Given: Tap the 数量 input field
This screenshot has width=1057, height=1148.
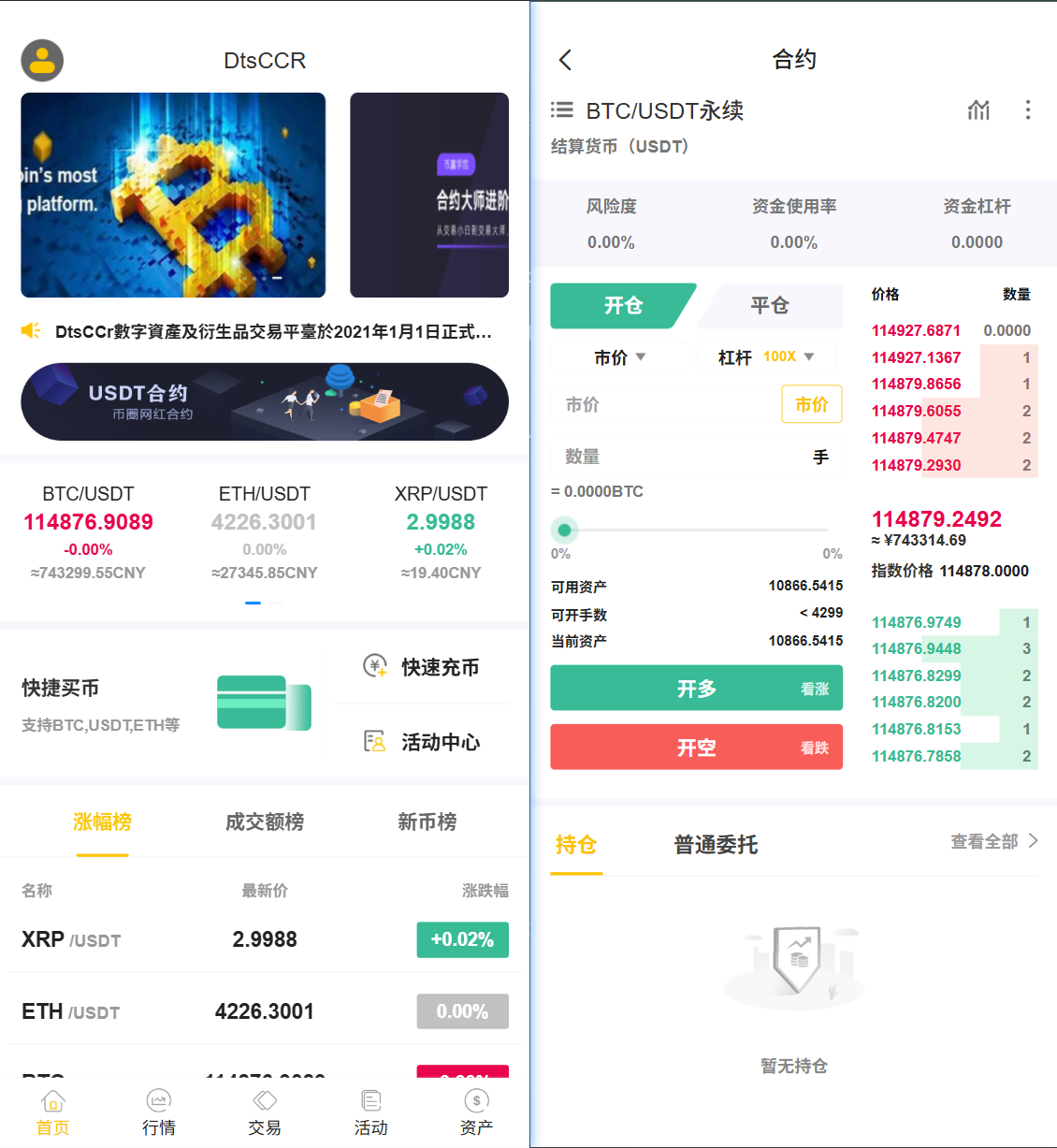Looking at the screenshot, I should (683, 458).
